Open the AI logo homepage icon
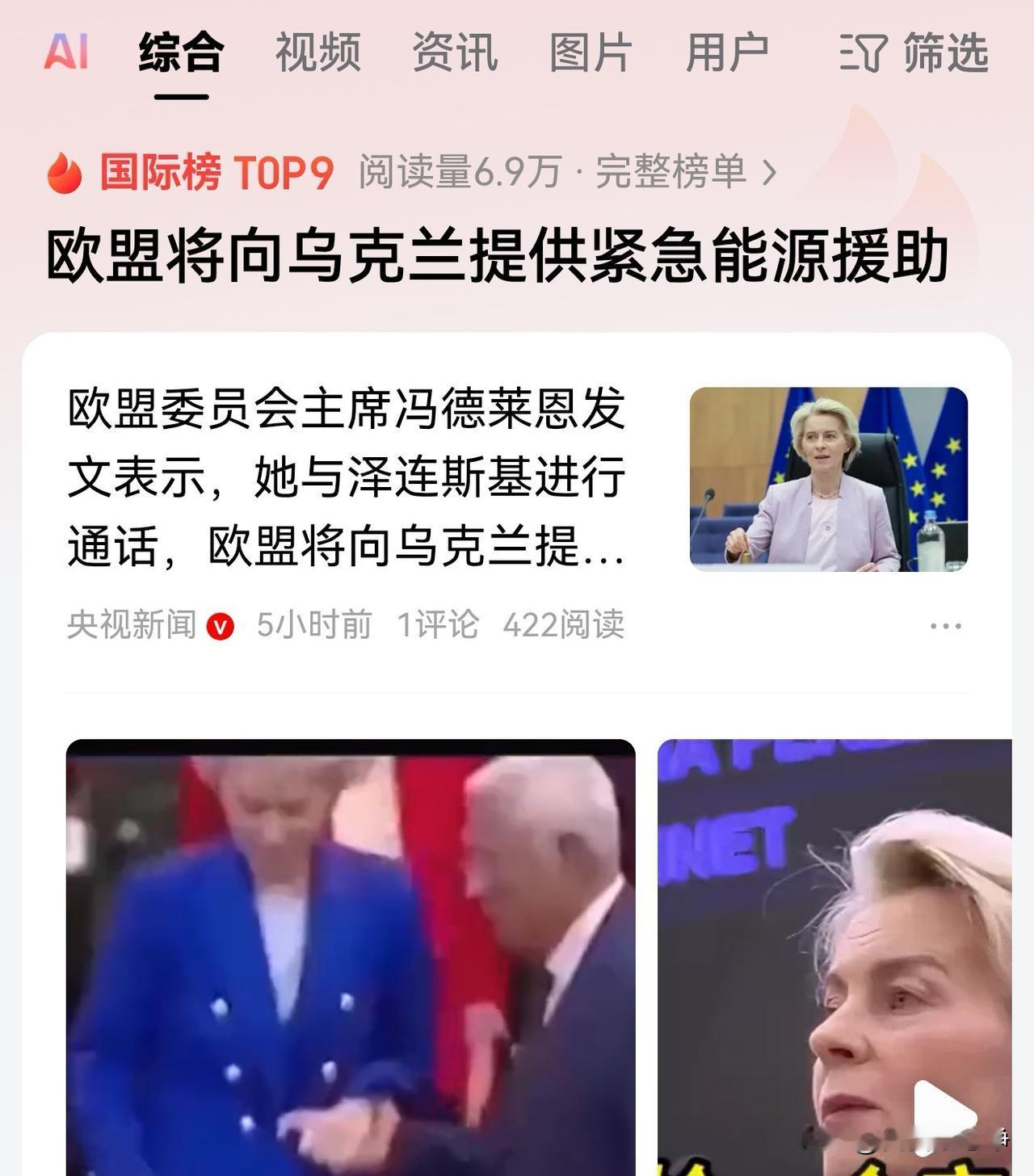Viewport: 1034px width, 1176px height. point(69,52)
